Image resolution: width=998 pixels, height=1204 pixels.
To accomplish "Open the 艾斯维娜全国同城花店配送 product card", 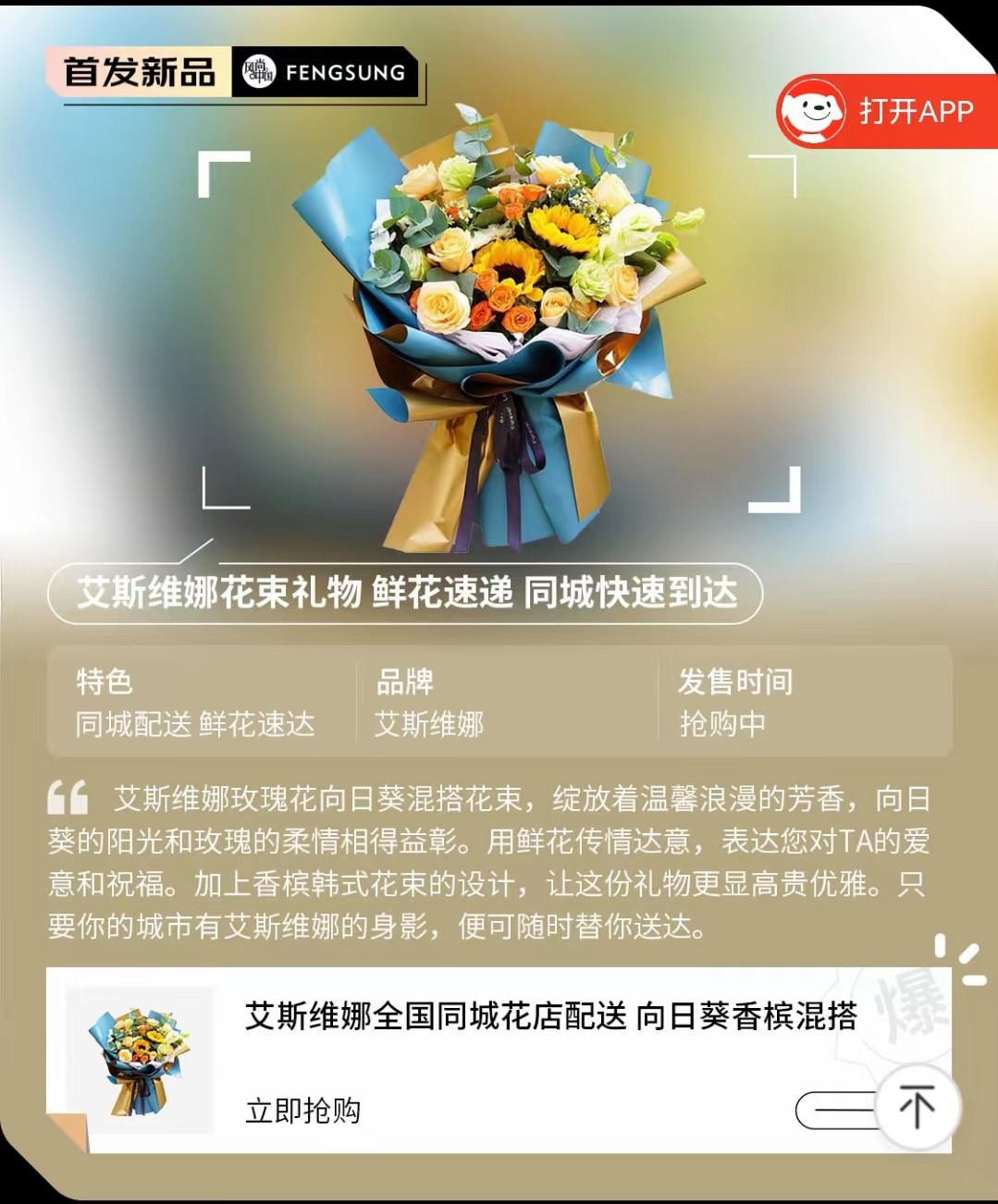I will coord(549,1016).
